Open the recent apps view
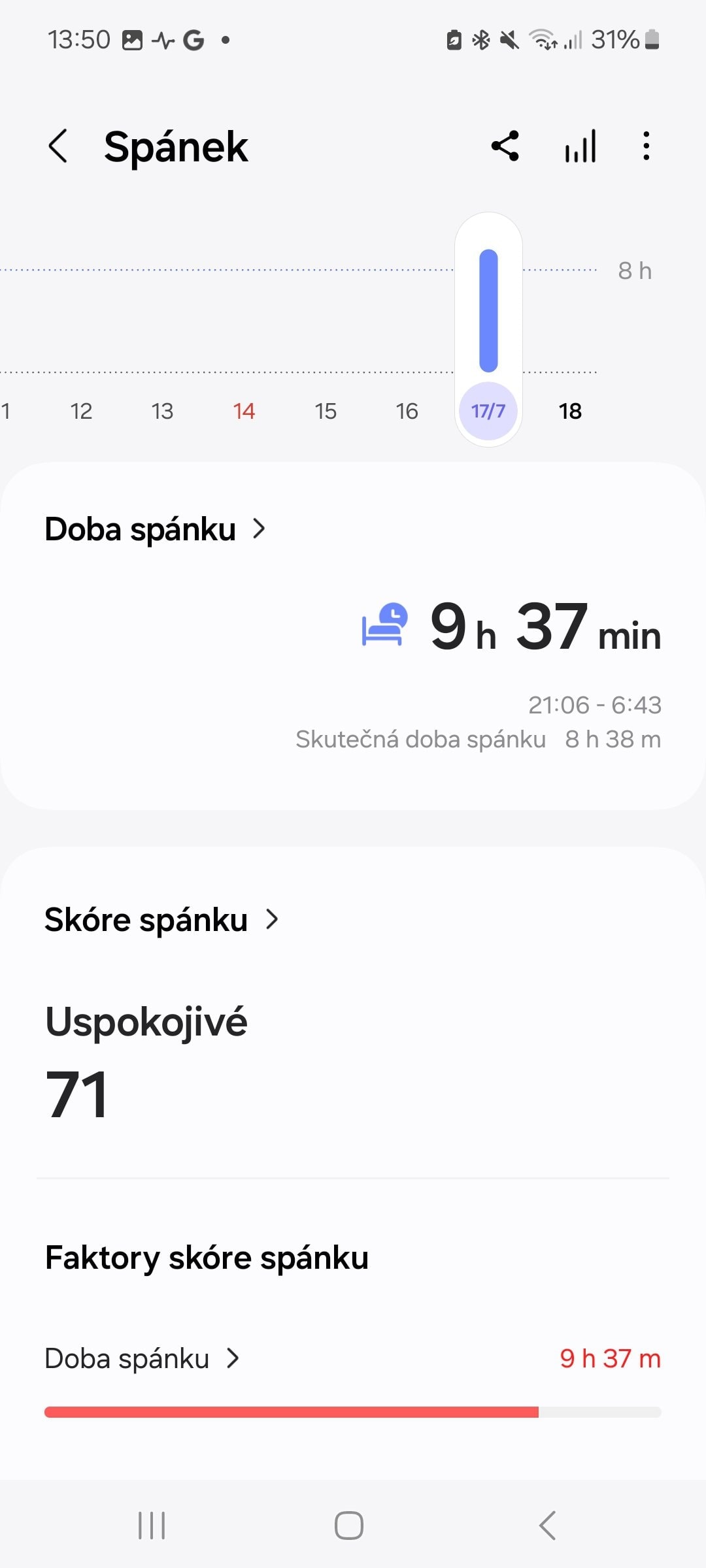This screenshot has width=706, height=1568. [x=152, y=1526]
